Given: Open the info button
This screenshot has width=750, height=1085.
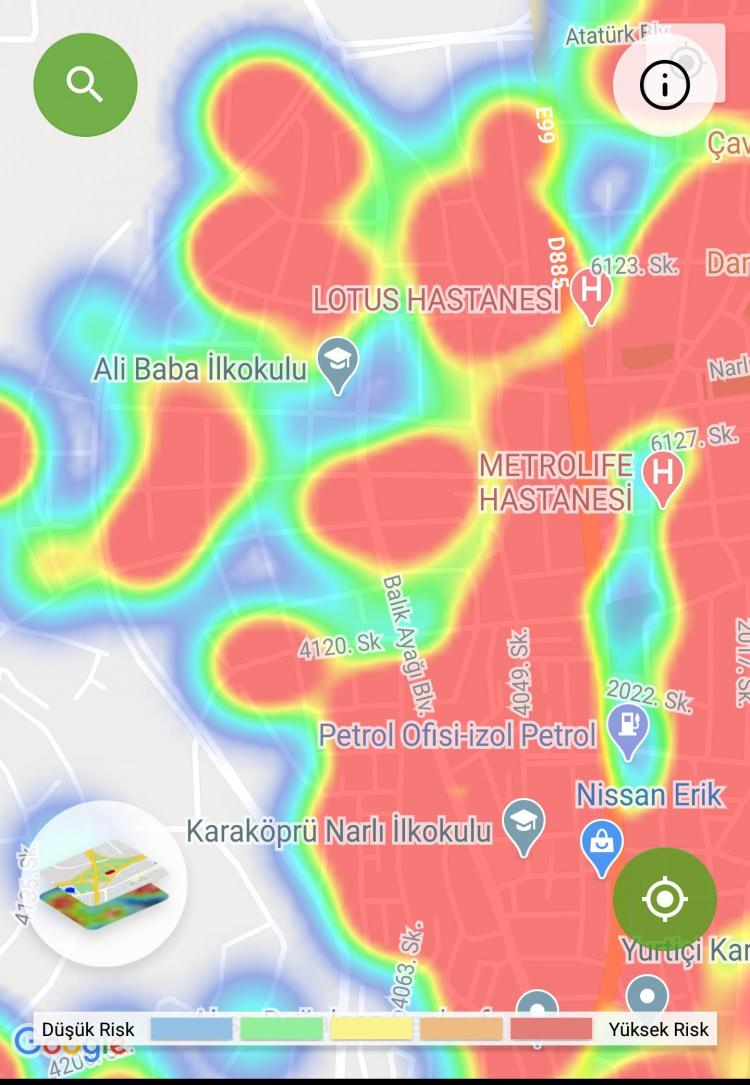Looking at the screenshot, I should click(665, 86).
